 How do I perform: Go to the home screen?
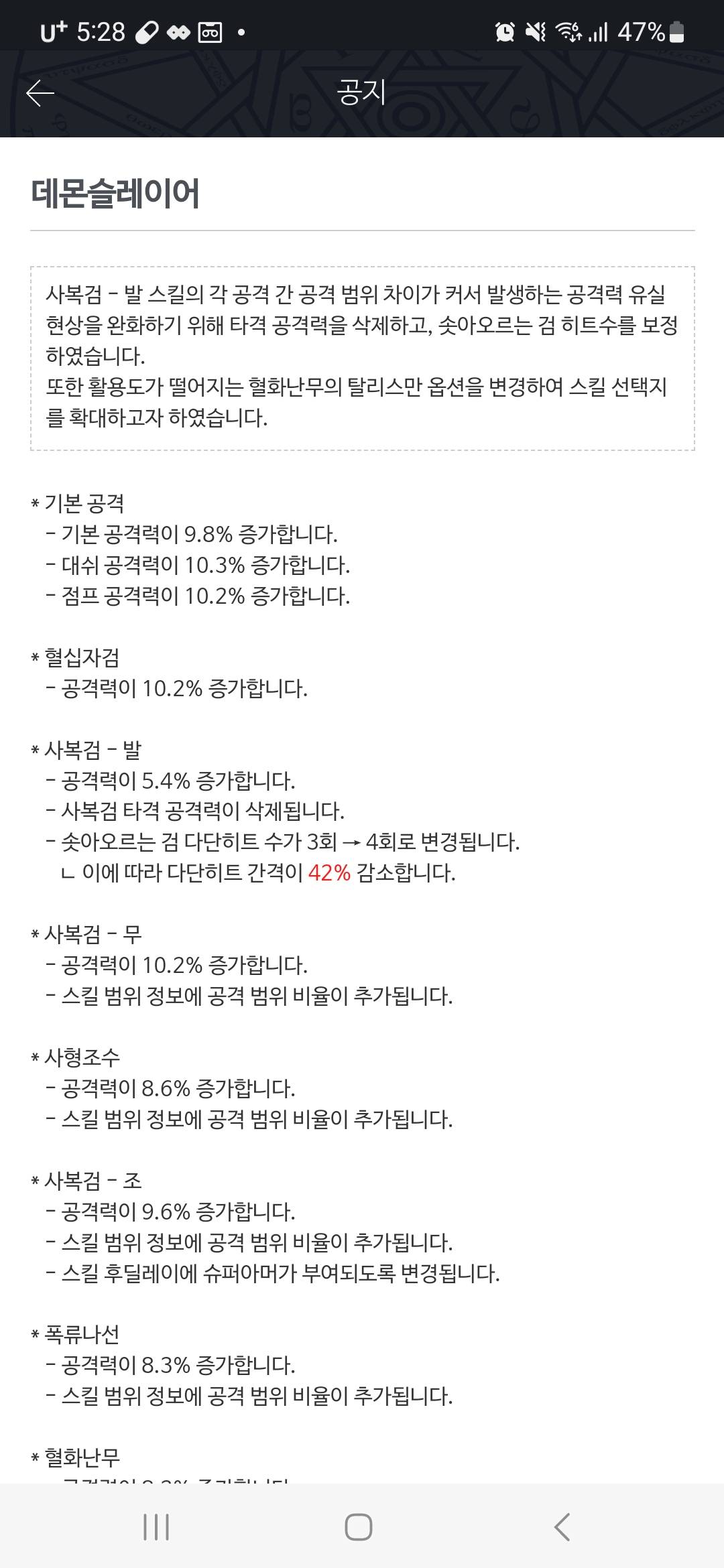pyautogui.click(x=359, y=1527)
